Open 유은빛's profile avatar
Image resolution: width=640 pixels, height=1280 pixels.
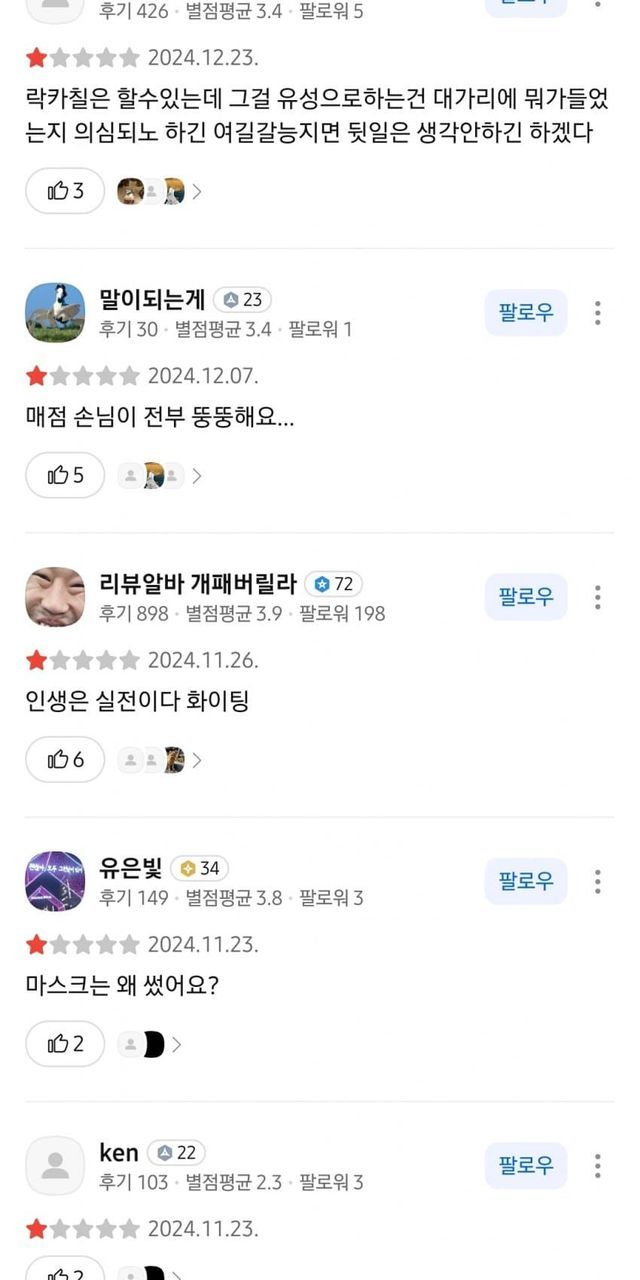55,881
